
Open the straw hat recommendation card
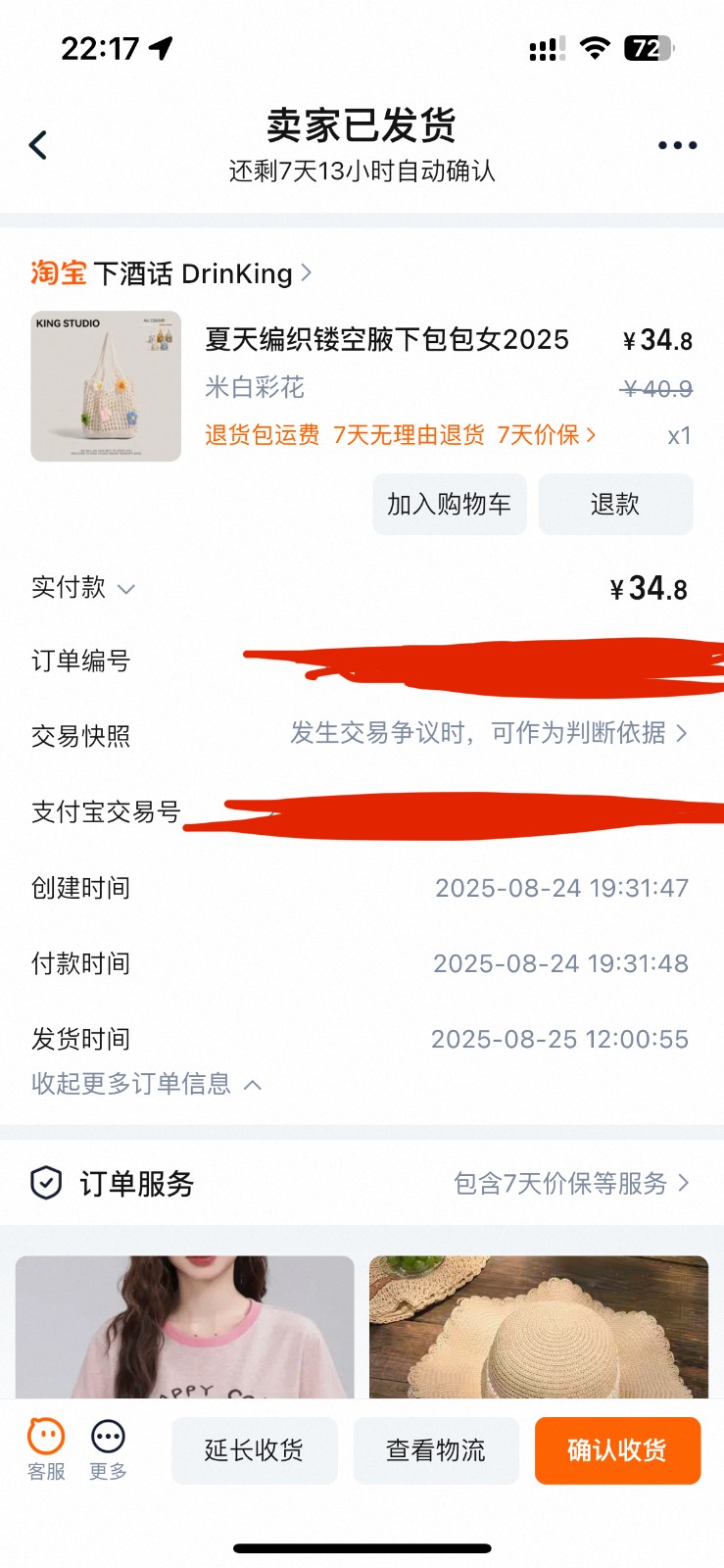click(x=539, y=1327)
